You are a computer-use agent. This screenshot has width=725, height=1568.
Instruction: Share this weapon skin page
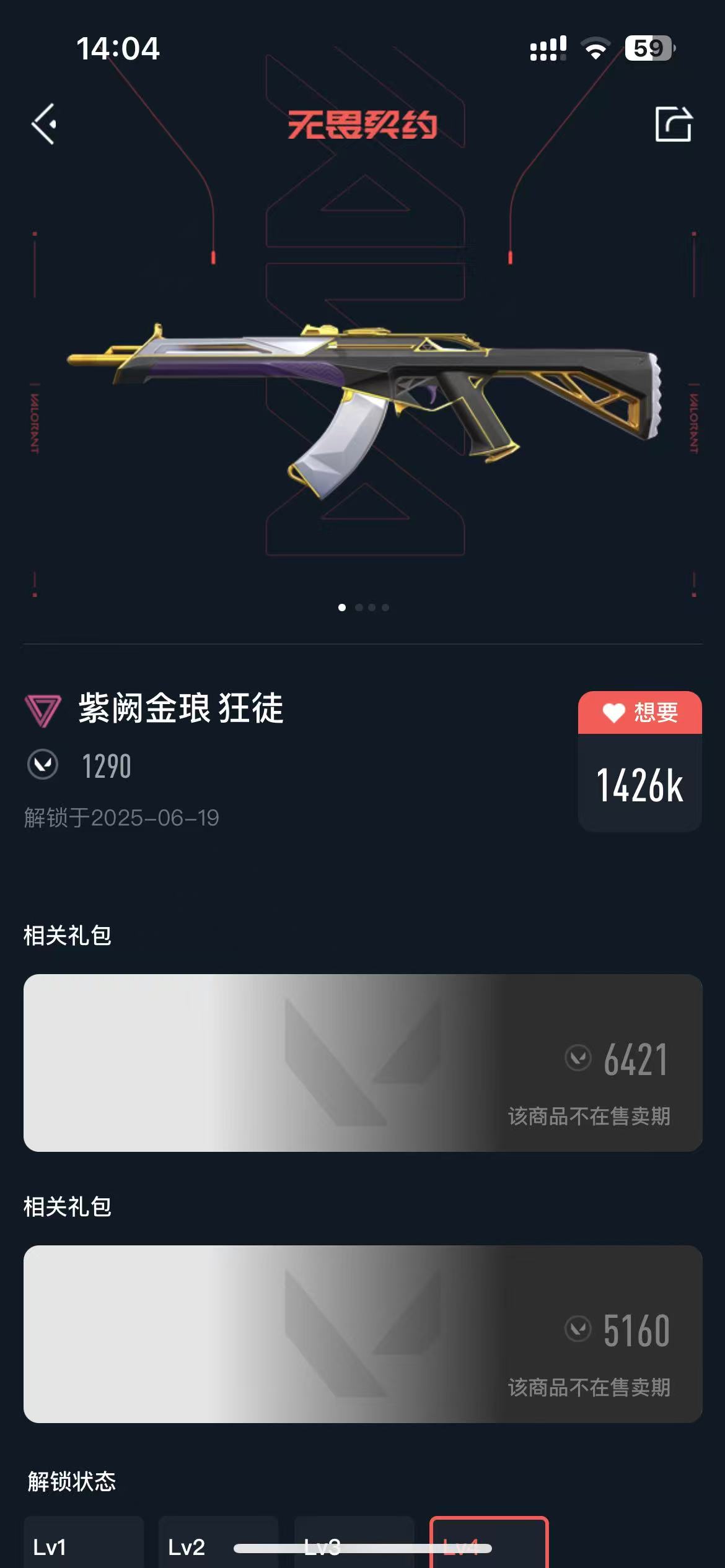pos(674,124)
